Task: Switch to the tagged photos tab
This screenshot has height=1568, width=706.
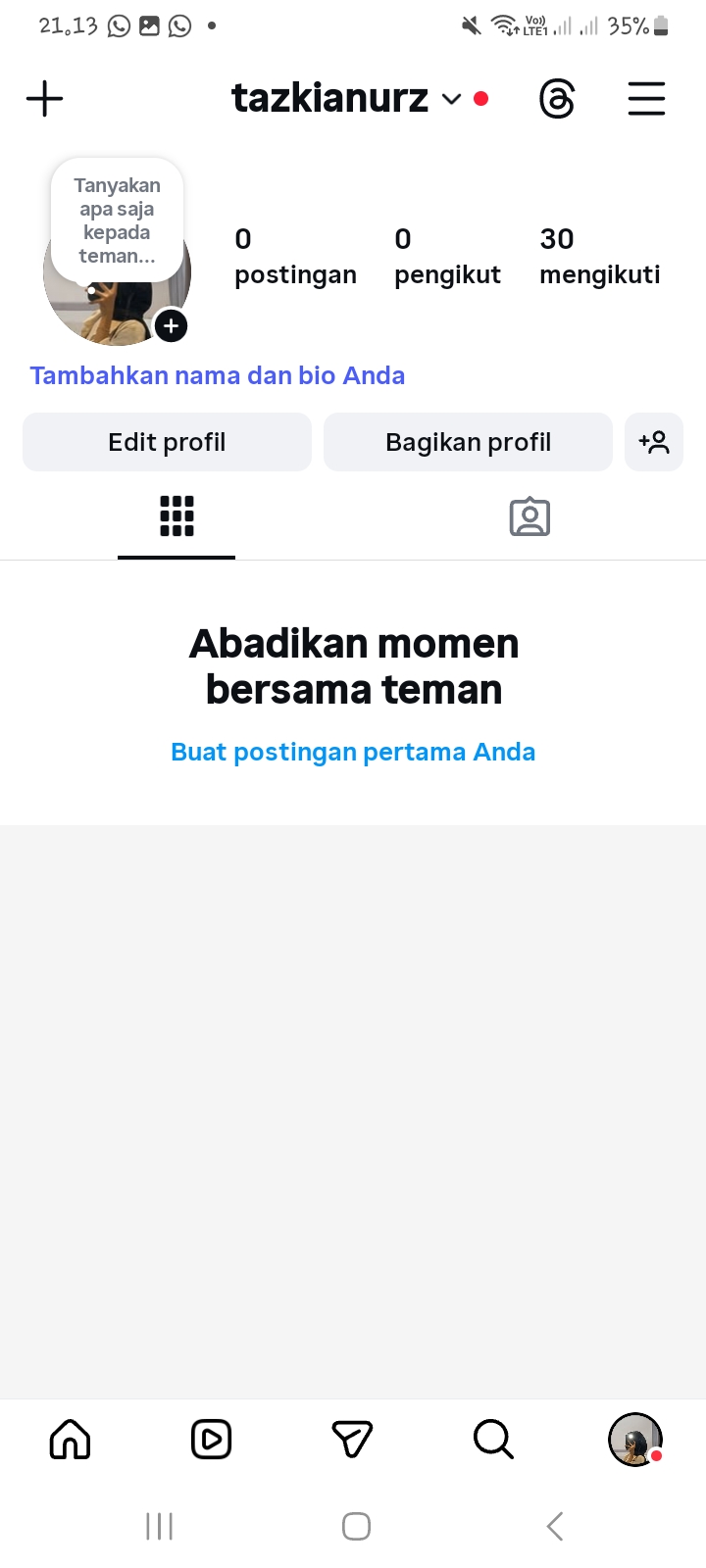Action: pos(529,516)
